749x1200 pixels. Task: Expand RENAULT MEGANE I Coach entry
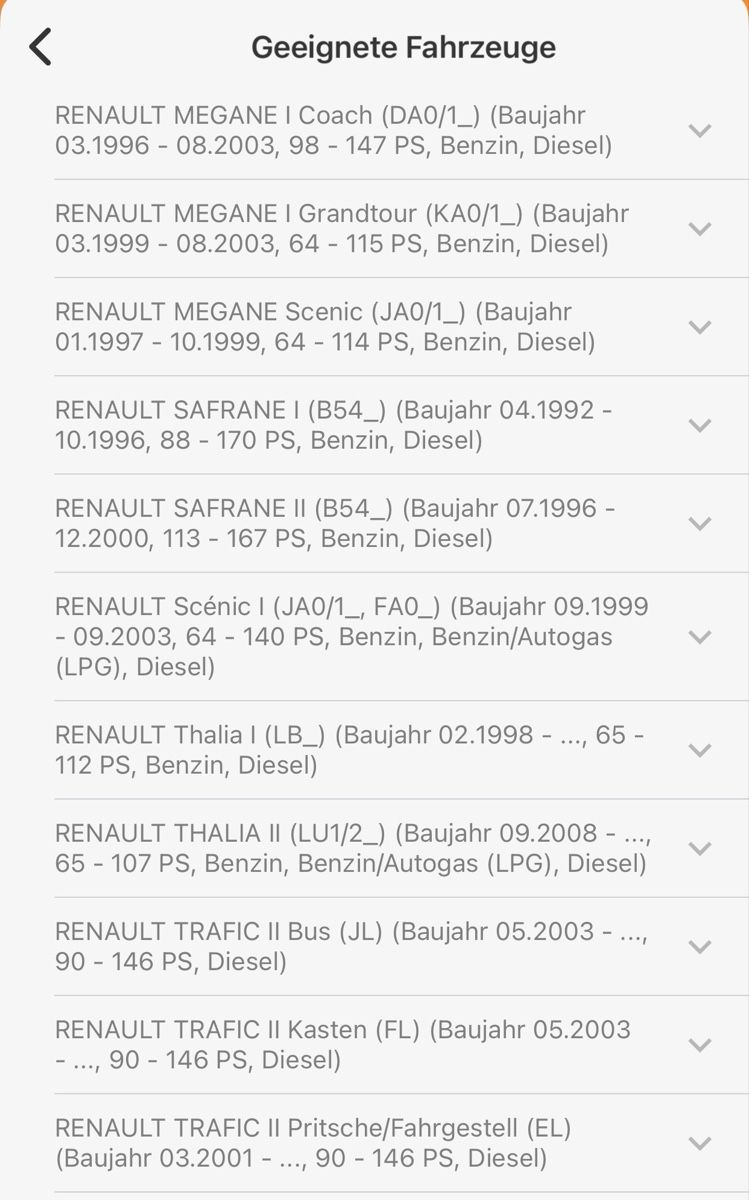(x=700, y=130)
